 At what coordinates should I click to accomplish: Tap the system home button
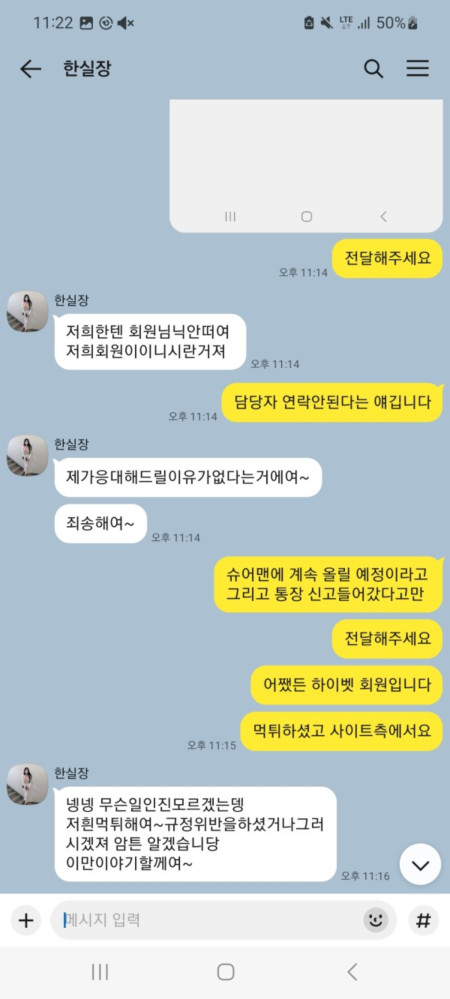pos(225,972)
